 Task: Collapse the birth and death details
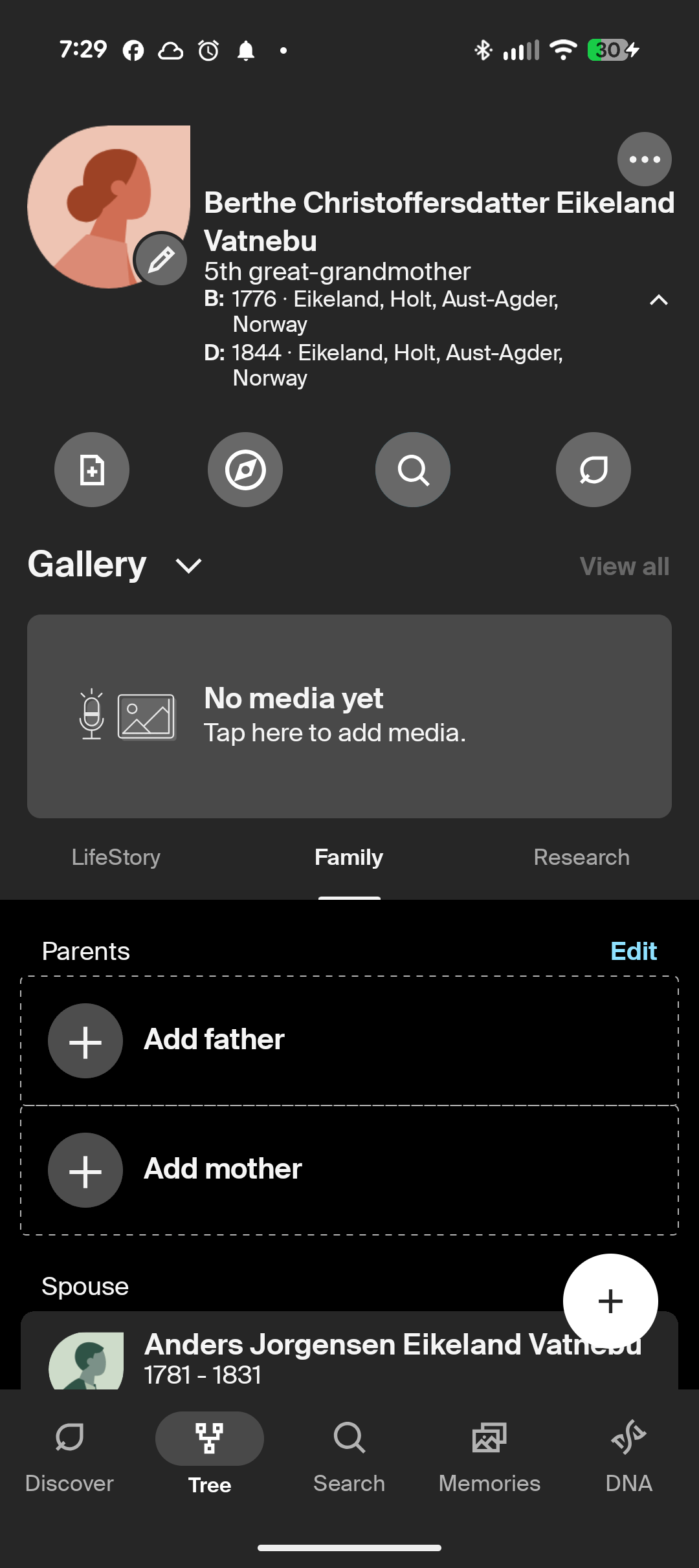658,300
